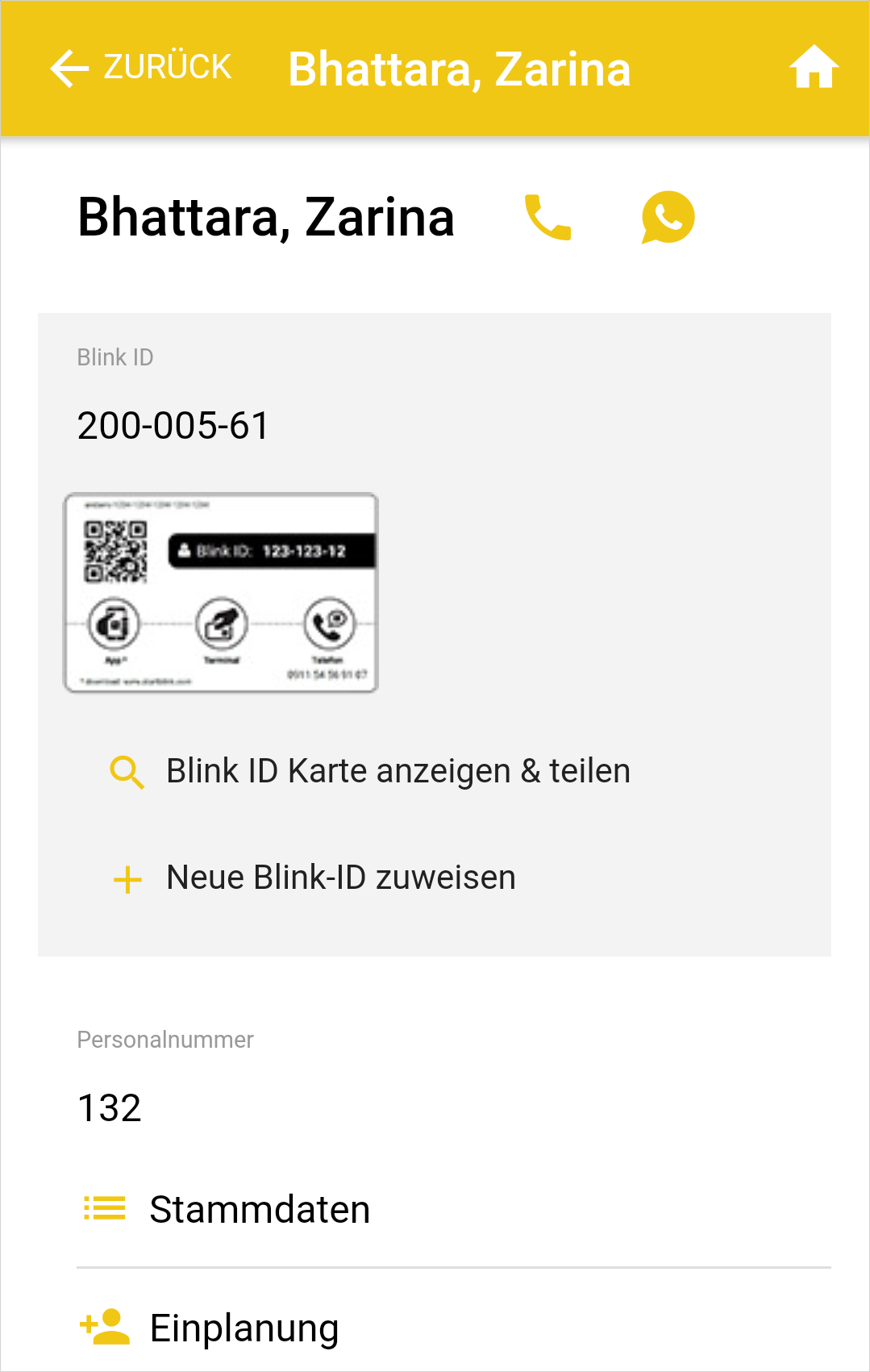Screen dimensions: 870x1372
Task: Select the add-person icon beside Einplanung
Action: (104, 1326)
